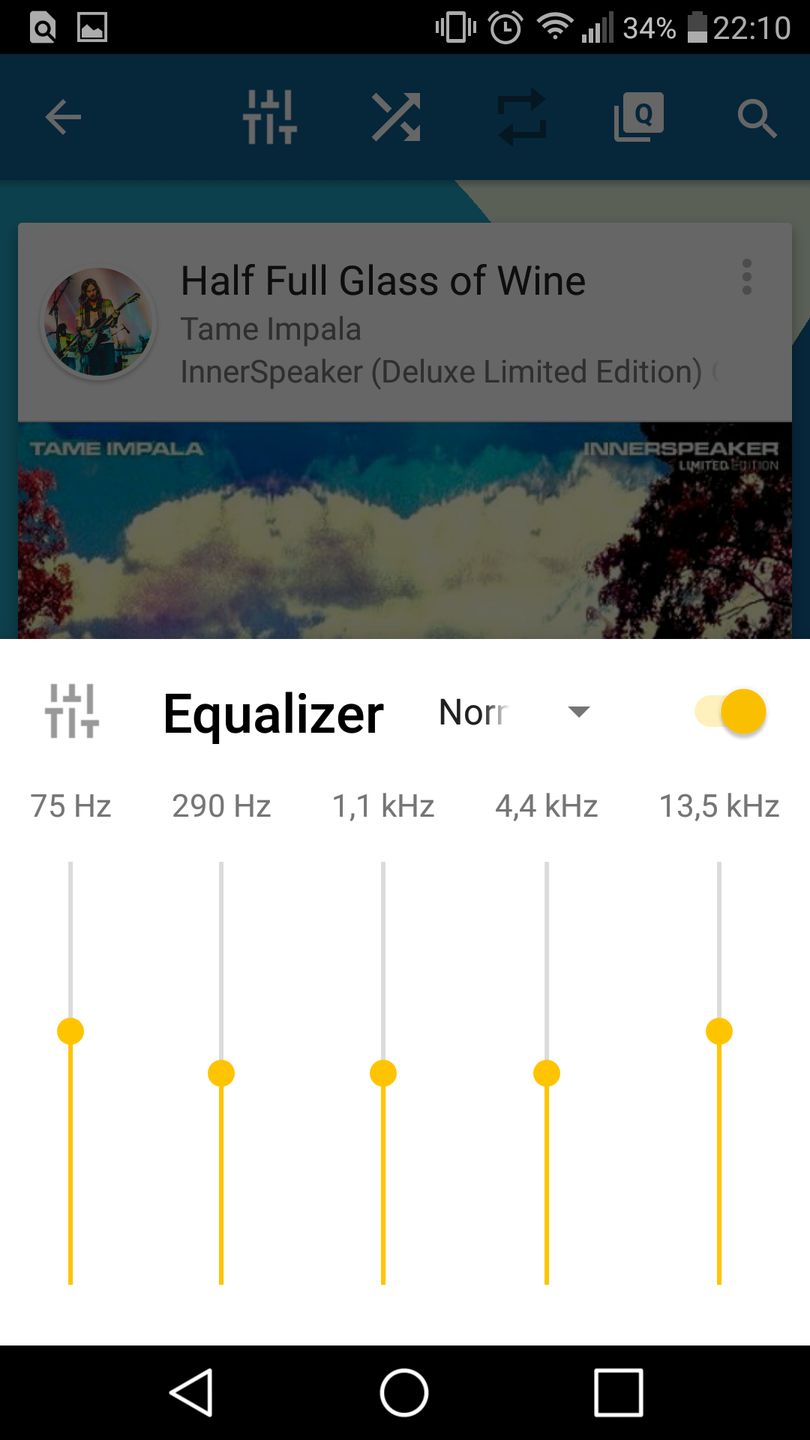
Task: Tap the system Home button
Action: tap(404, 1392)
